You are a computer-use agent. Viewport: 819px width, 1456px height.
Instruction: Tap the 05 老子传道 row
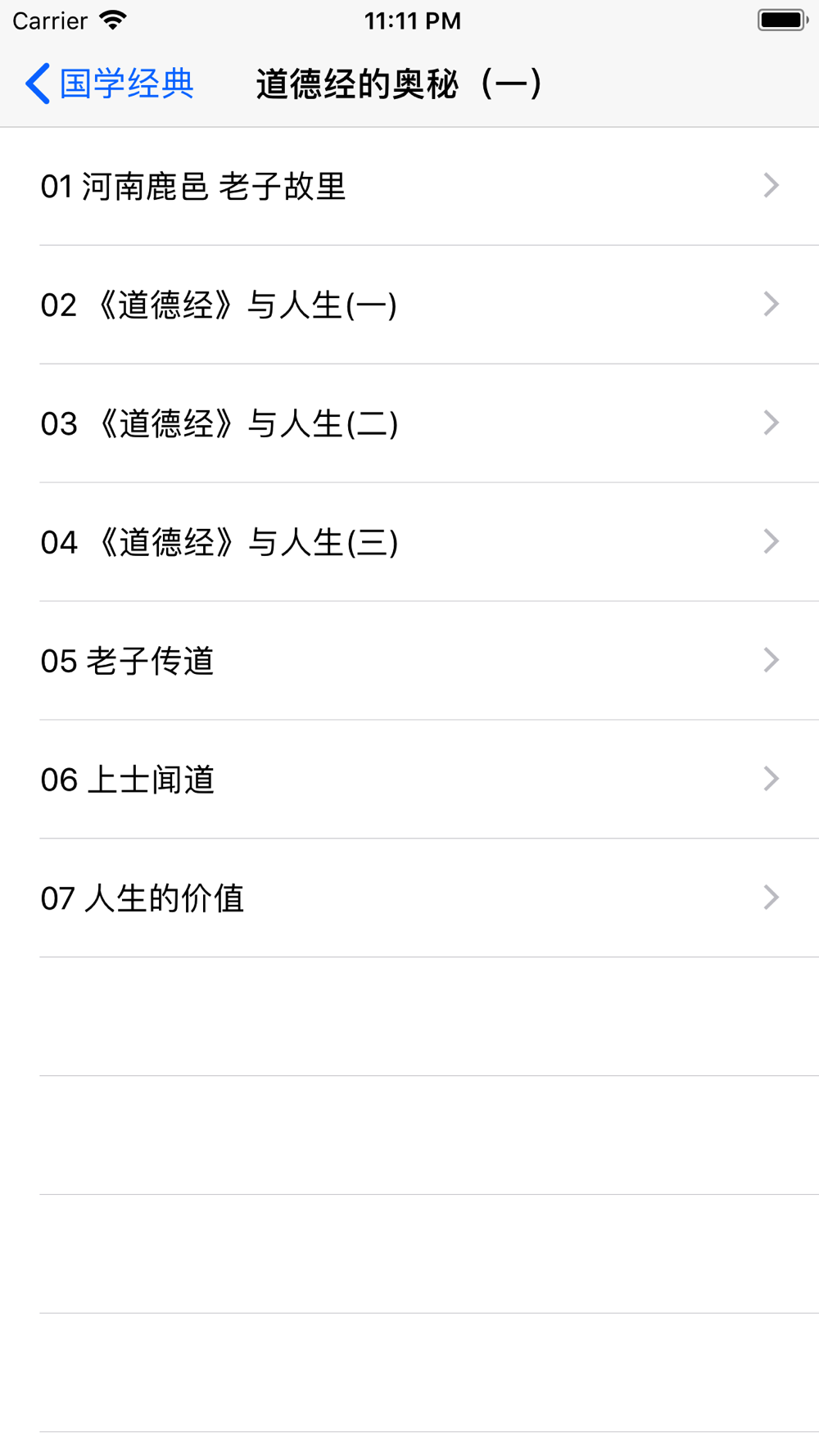click(409, 661)
